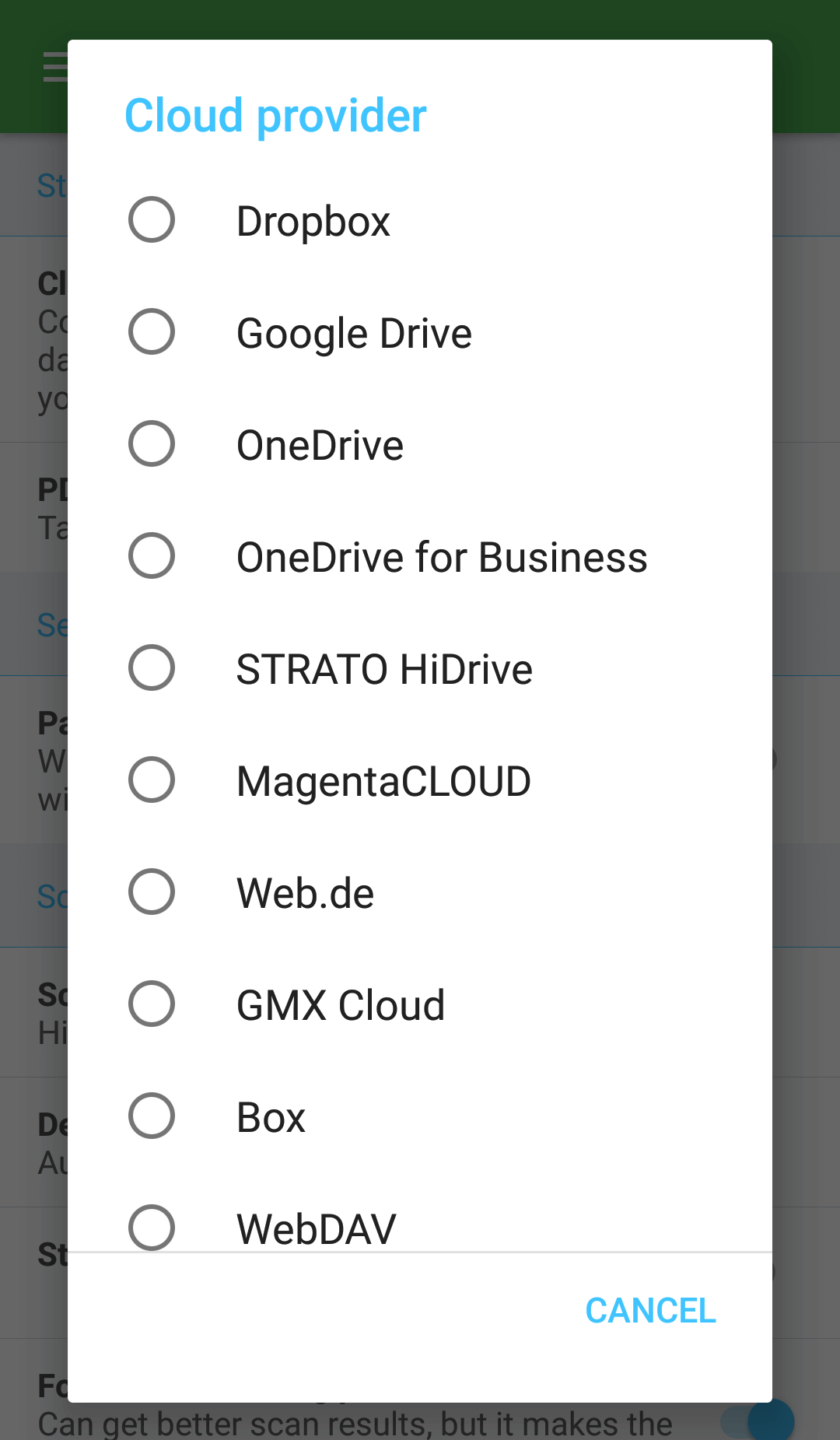Select Dropbox as cloud provider
Viewport: 840px width, 1440px height.
pos(420,220)
